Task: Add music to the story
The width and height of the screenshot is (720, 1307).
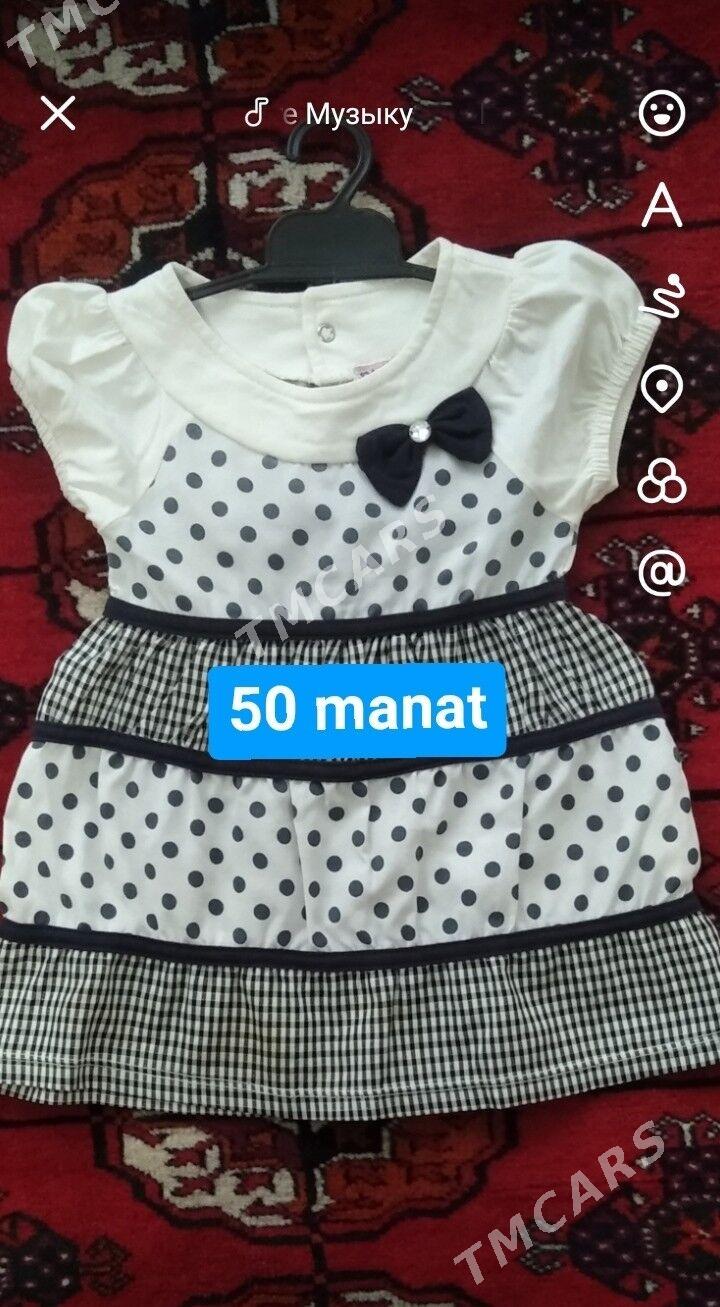Action: 330,115
